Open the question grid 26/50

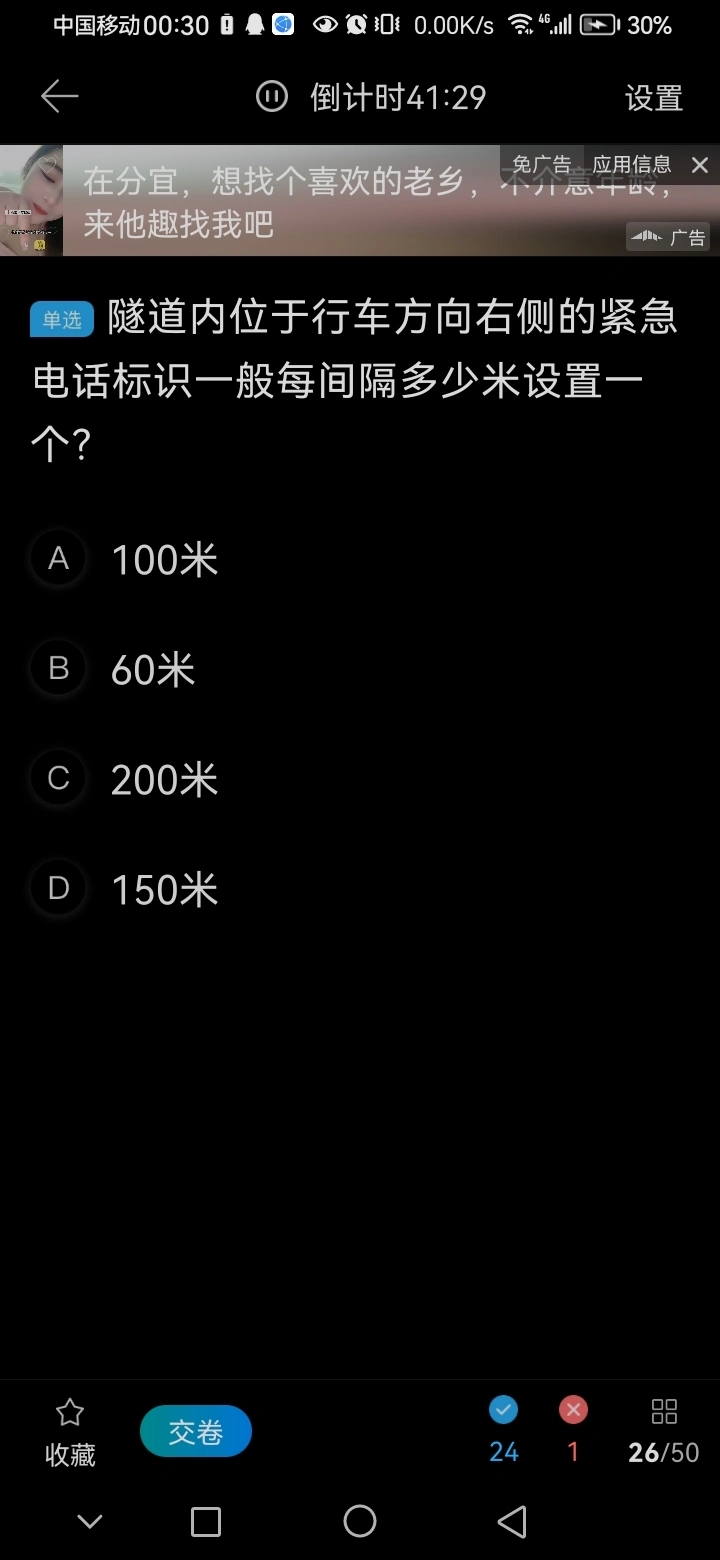pyautogui.click(x=664, y=1433)
